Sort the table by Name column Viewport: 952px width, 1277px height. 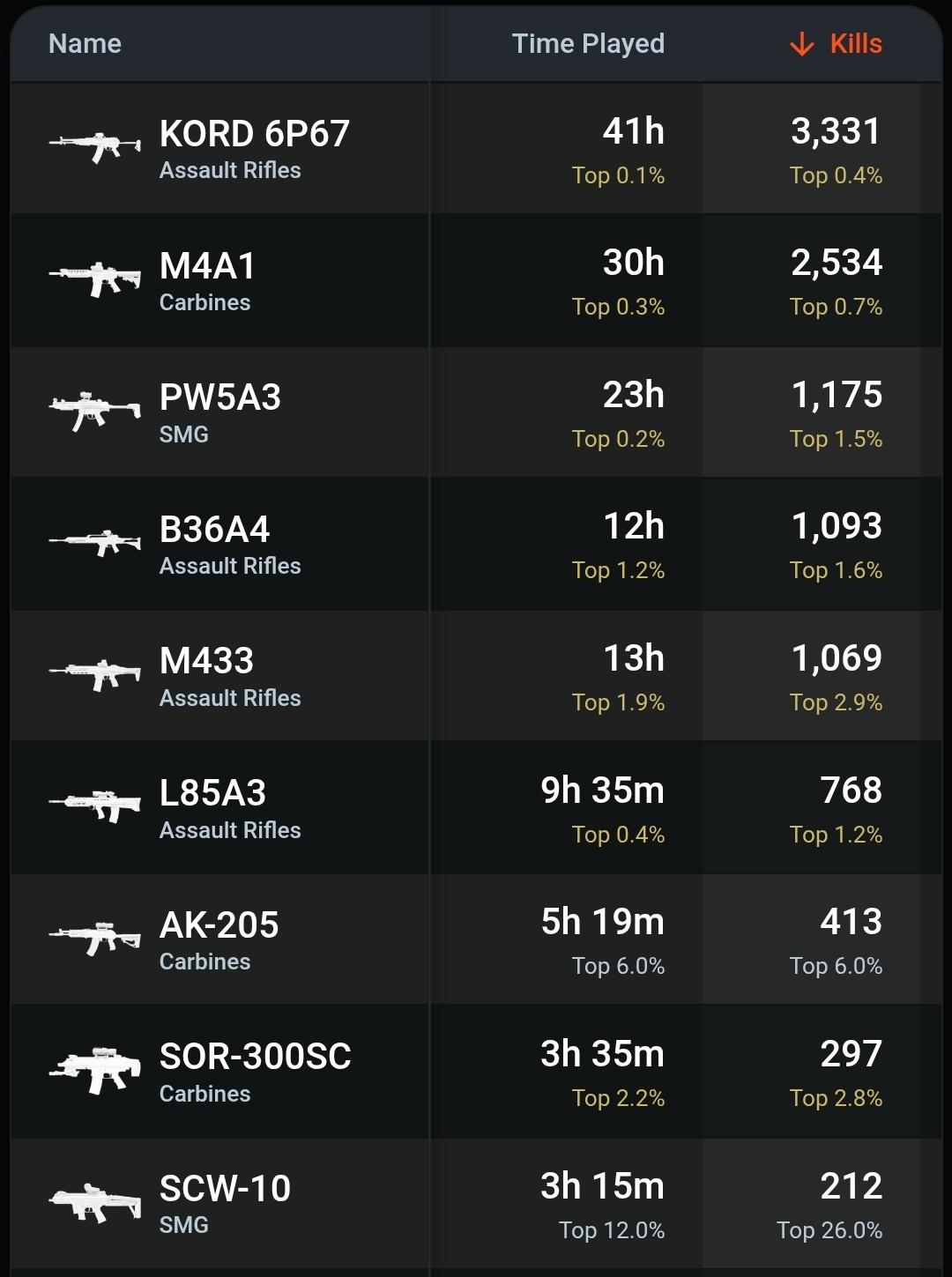click(85, 44)
